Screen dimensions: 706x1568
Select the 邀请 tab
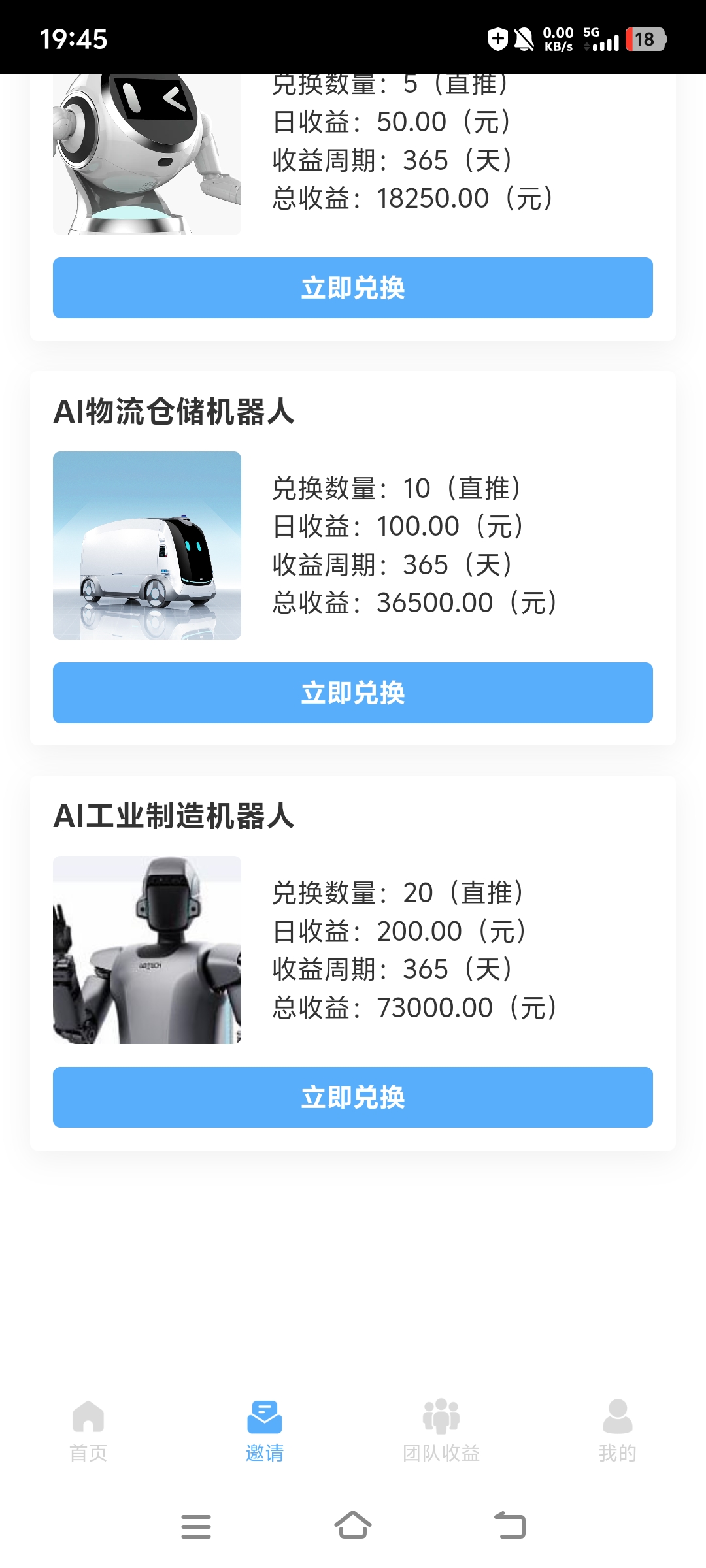click(265, 1431)
